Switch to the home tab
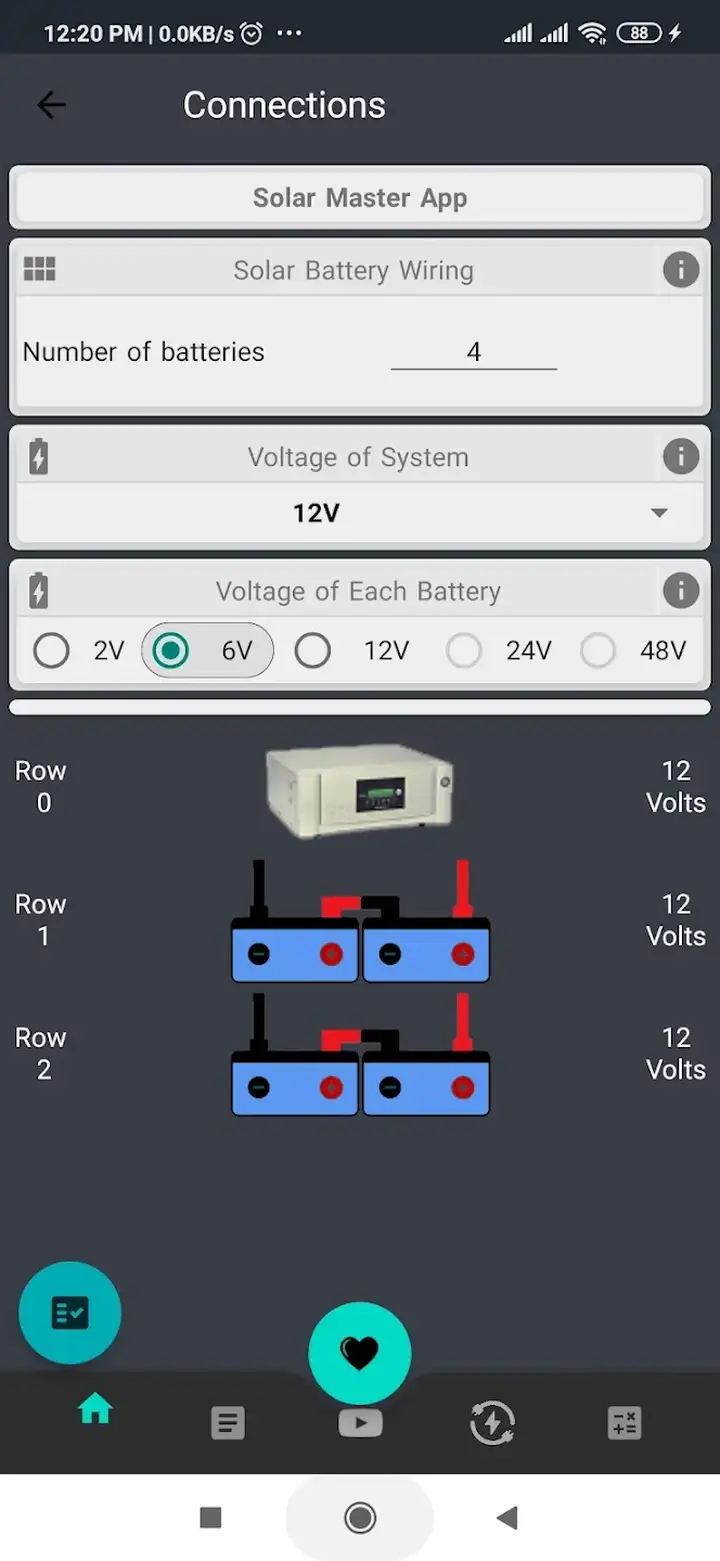 pyautogui.click(x=95, y=1410)
